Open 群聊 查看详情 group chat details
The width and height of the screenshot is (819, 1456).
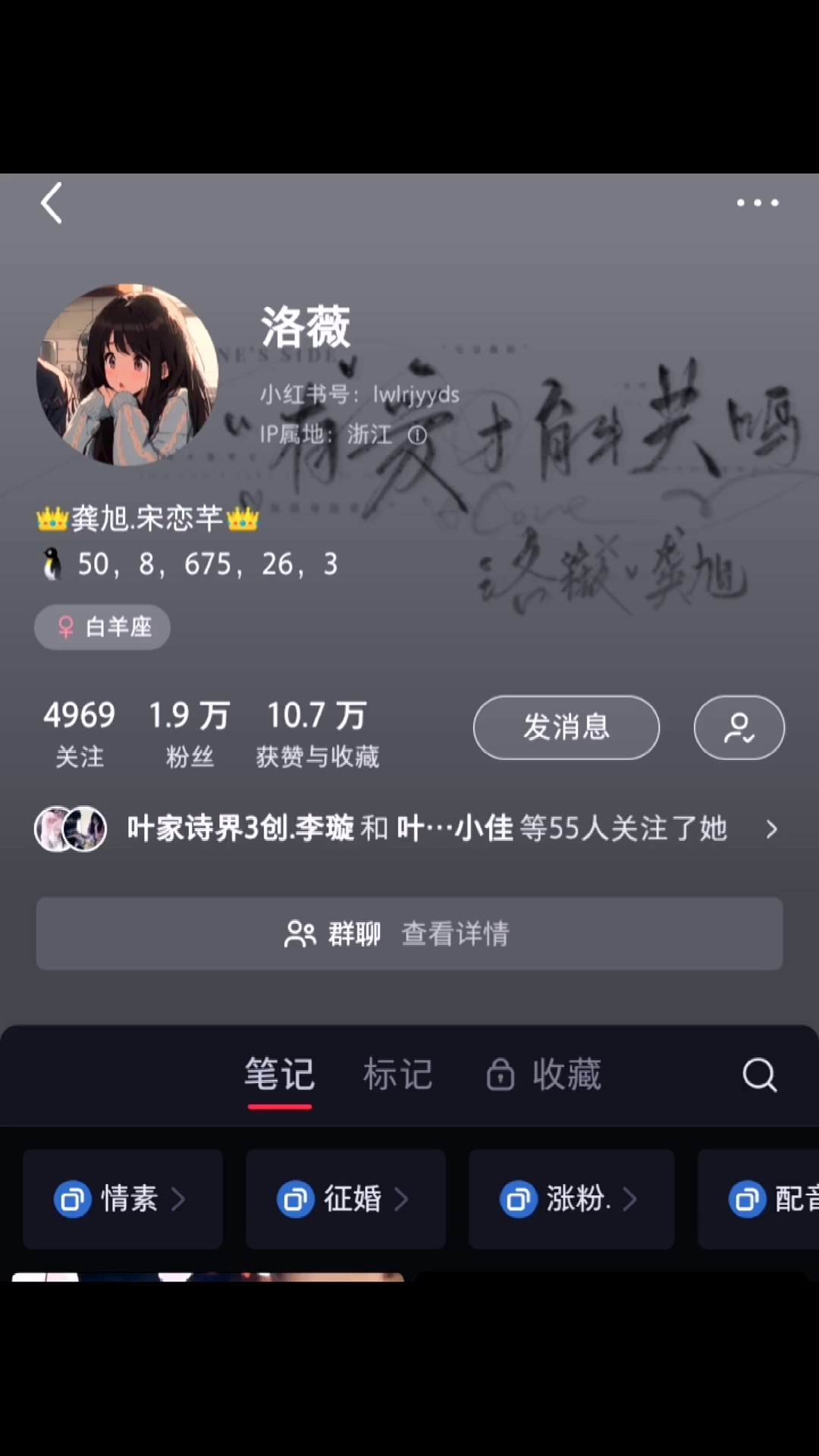pos(409,934)
